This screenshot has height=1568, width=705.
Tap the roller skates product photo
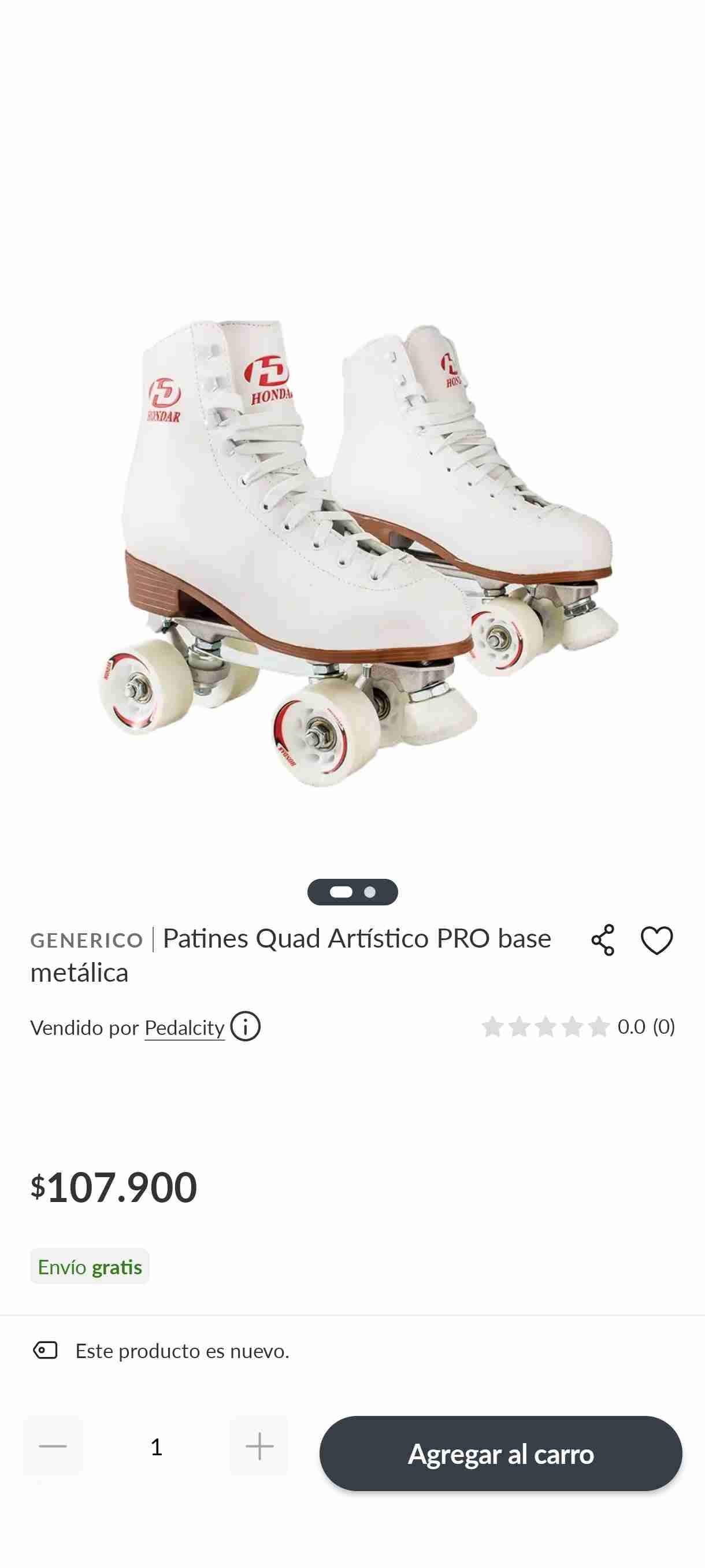coord(353,548)
